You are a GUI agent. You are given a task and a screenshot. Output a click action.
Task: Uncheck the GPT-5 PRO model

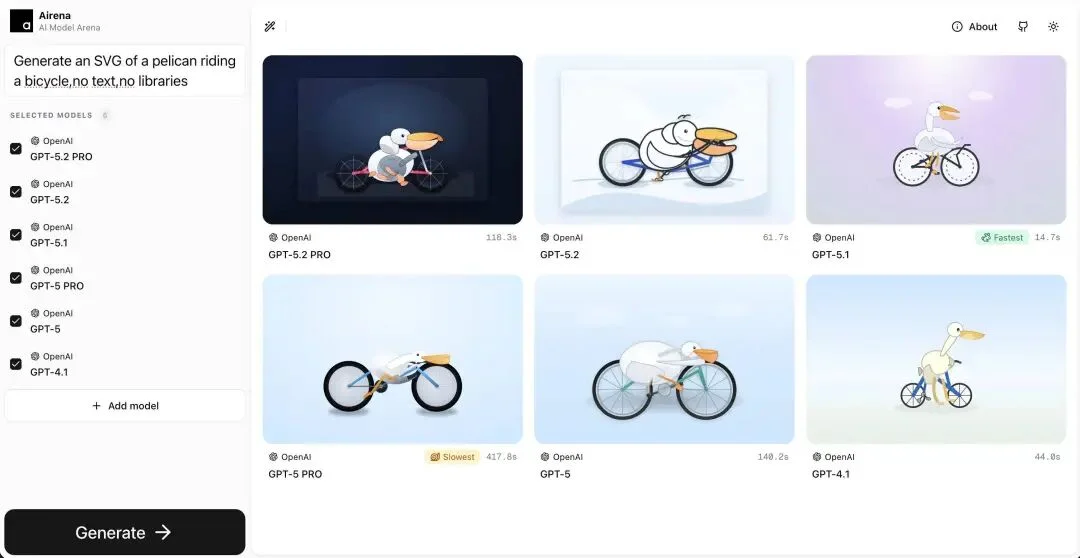click(16, 278)
